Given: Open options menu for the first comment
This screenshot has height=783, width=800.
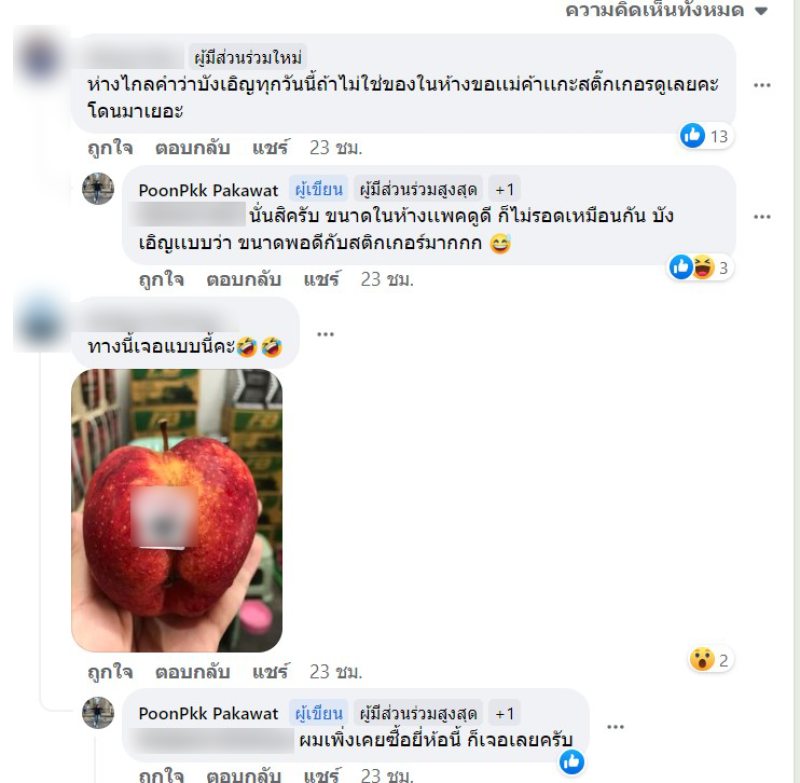Looking at the screenshot, I should [x=762, y=85].
